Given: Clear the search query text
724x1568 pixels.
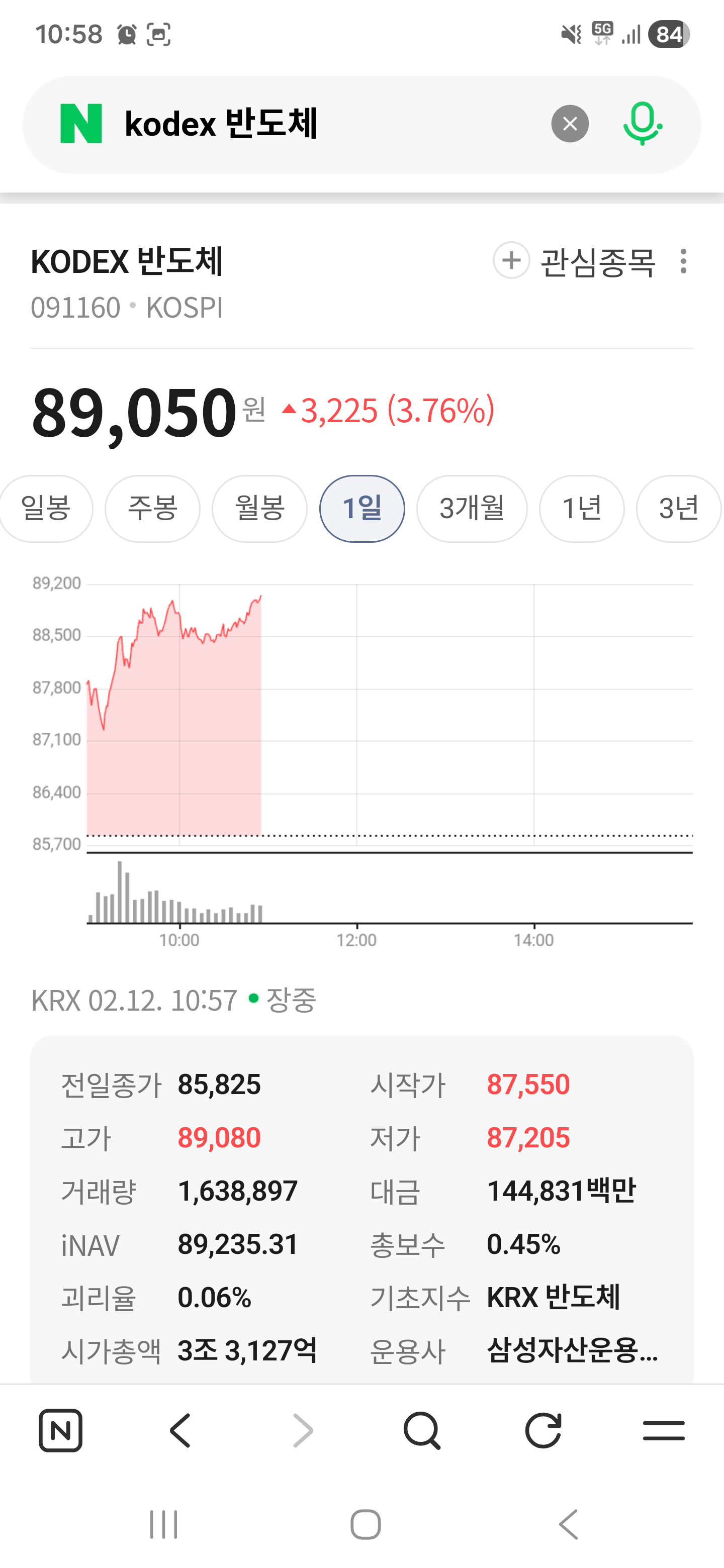Looking at the screenshot, I should (x=569, y=124).
